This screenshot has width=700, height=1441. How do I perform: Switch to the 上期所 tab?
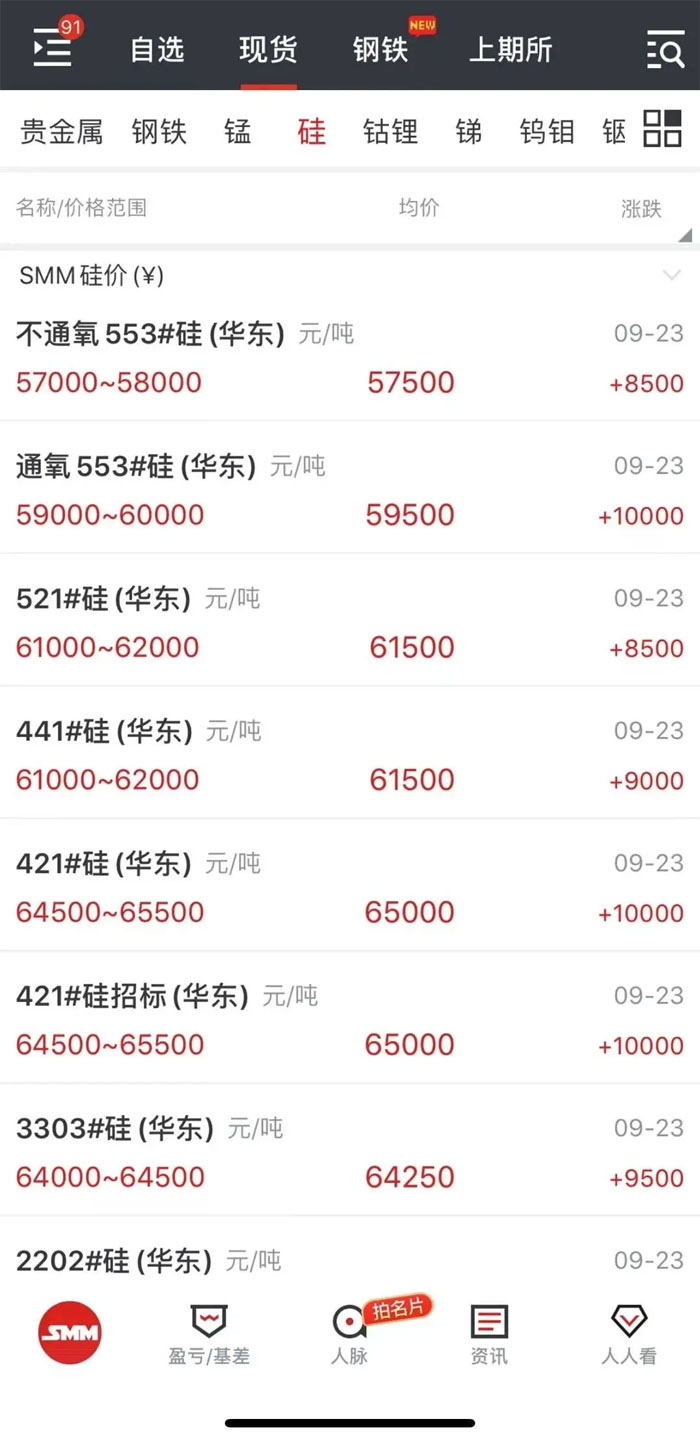pos(511,50)
